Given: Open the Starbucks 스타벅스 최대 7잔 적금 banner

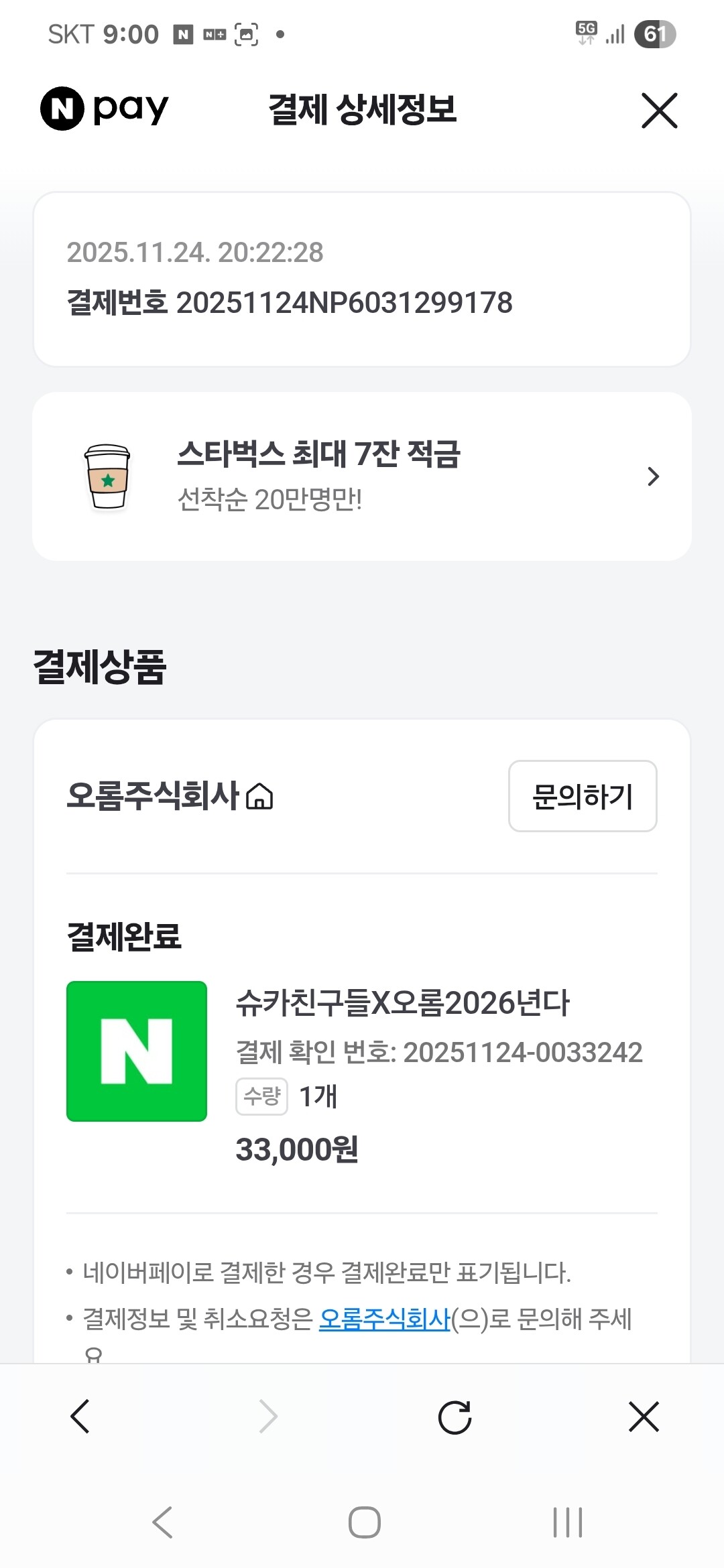Looking at the screenshot, I should [362, 476].
